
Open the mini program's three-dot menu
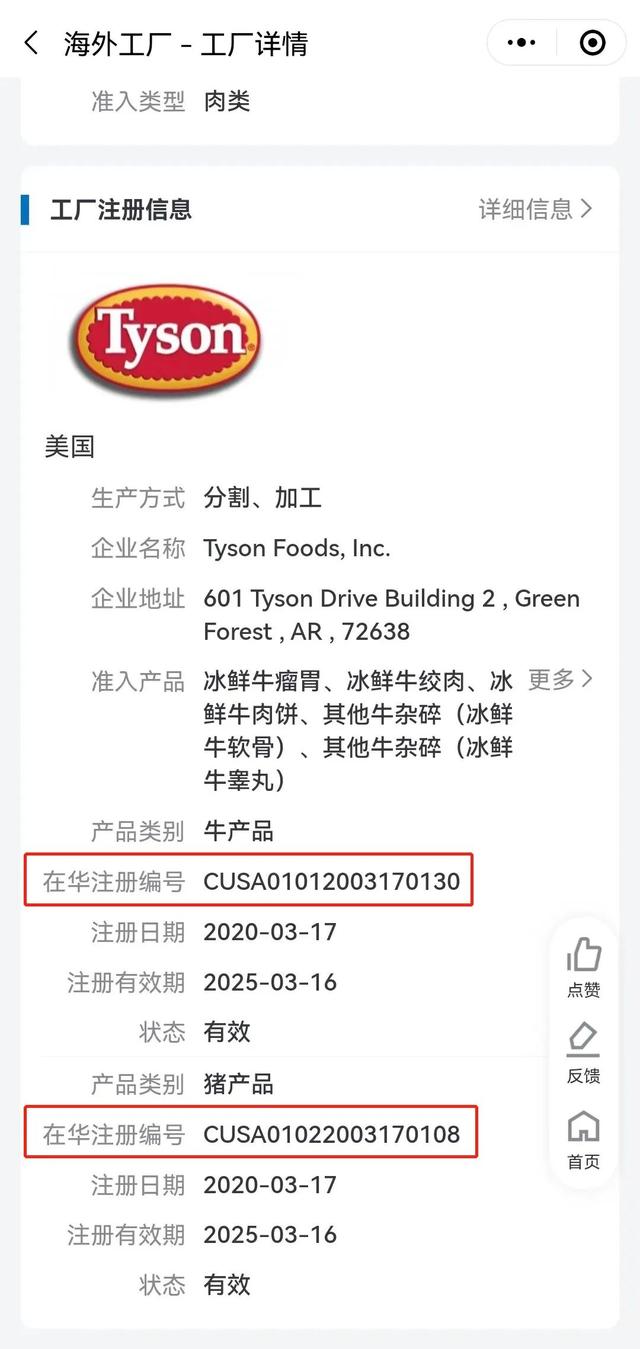coord(523,43)
